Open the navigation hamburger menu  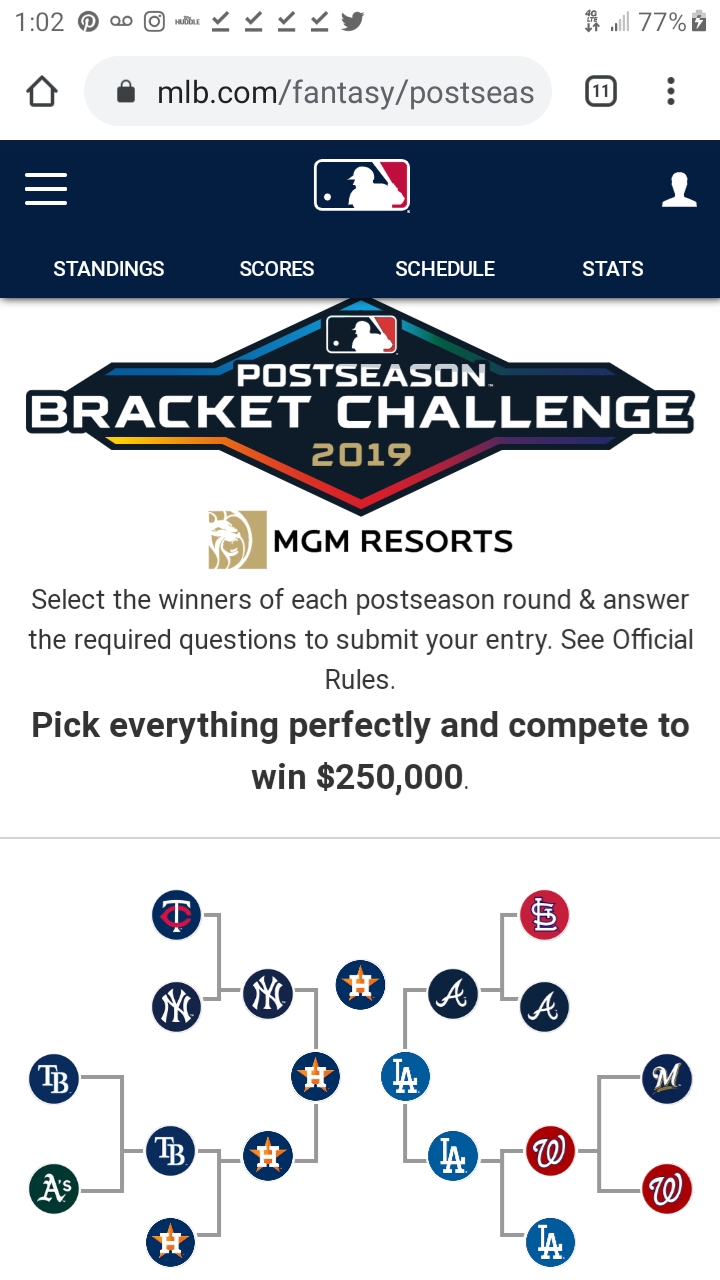[x=46, y=189]
